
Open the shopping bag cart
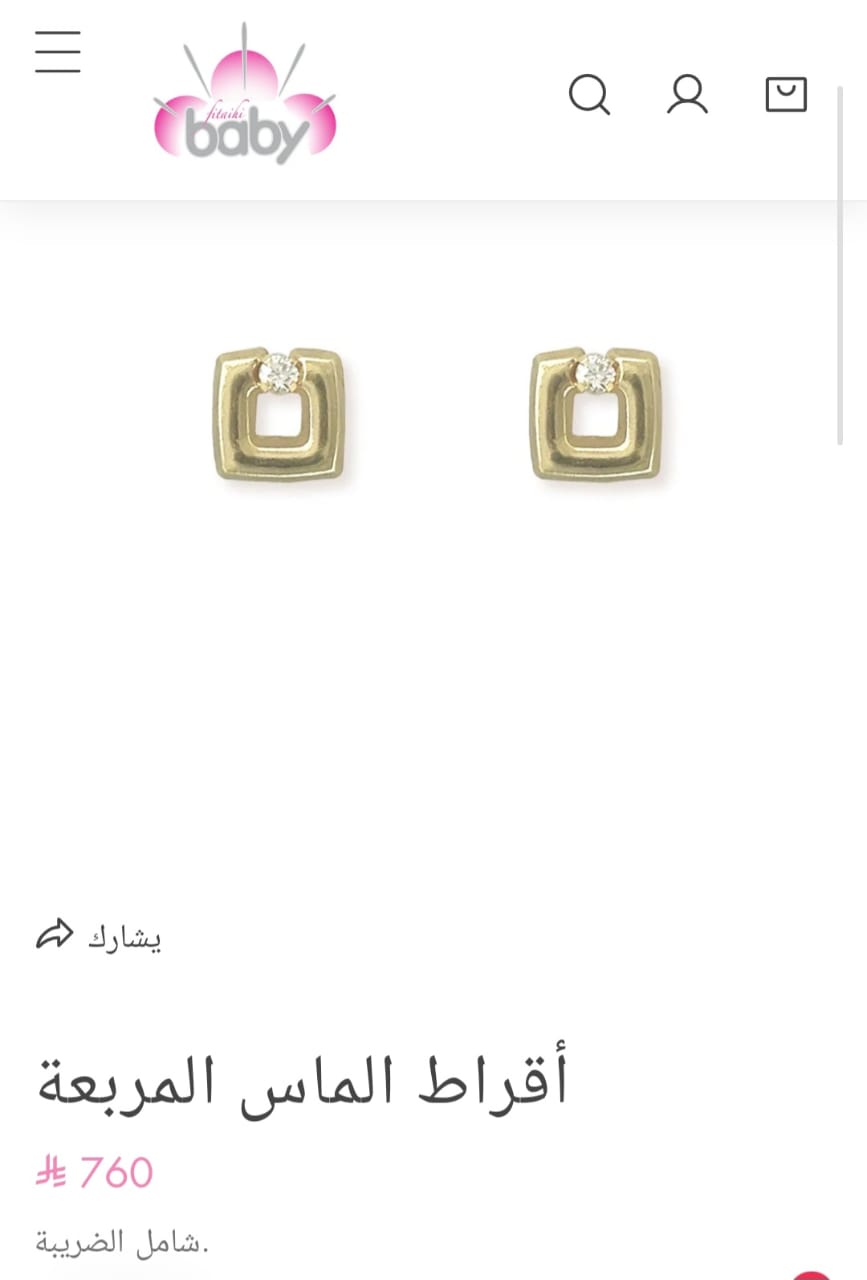pyautogui.click(x=786, y=95)
